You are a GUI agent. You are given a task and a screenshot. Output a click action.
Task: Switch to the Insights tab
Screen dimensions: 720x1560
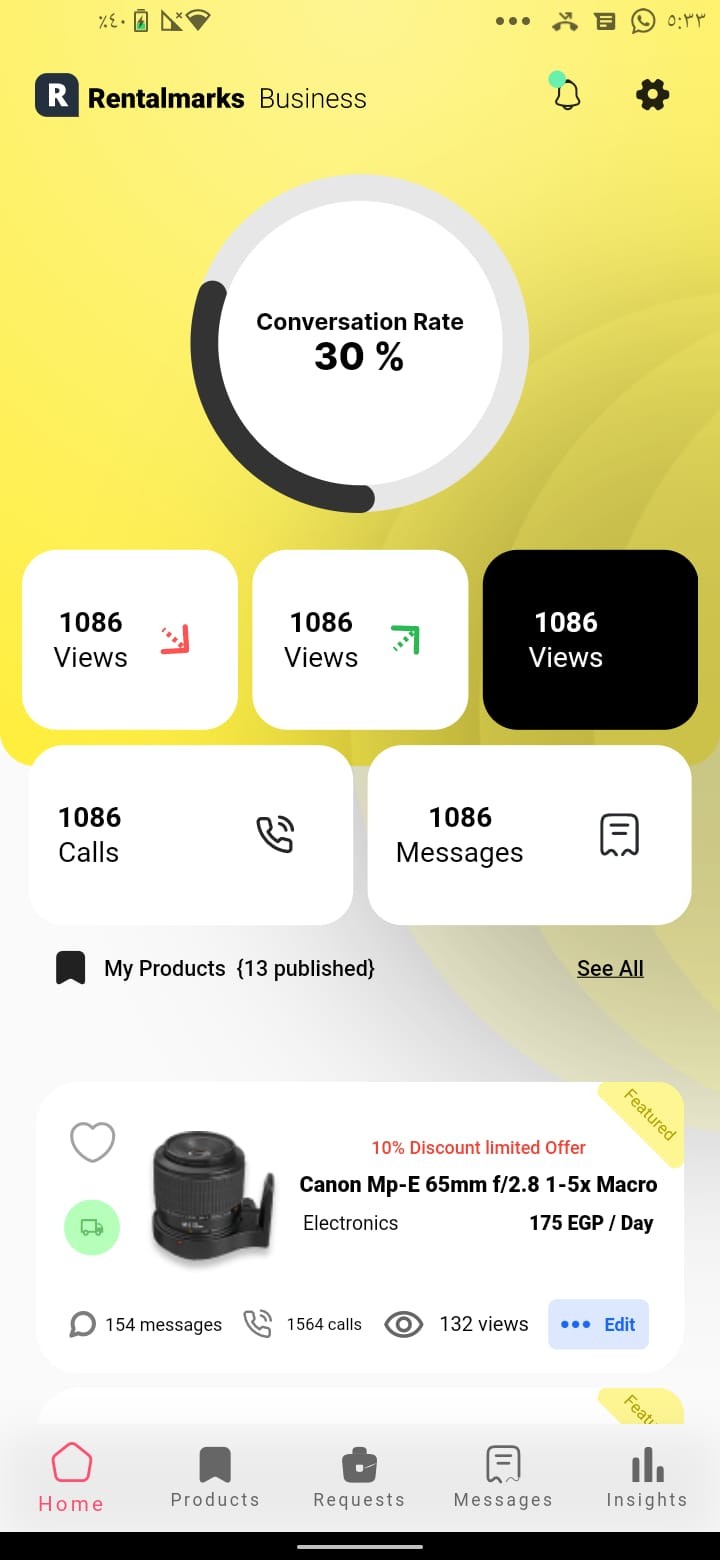(647, 1478)
